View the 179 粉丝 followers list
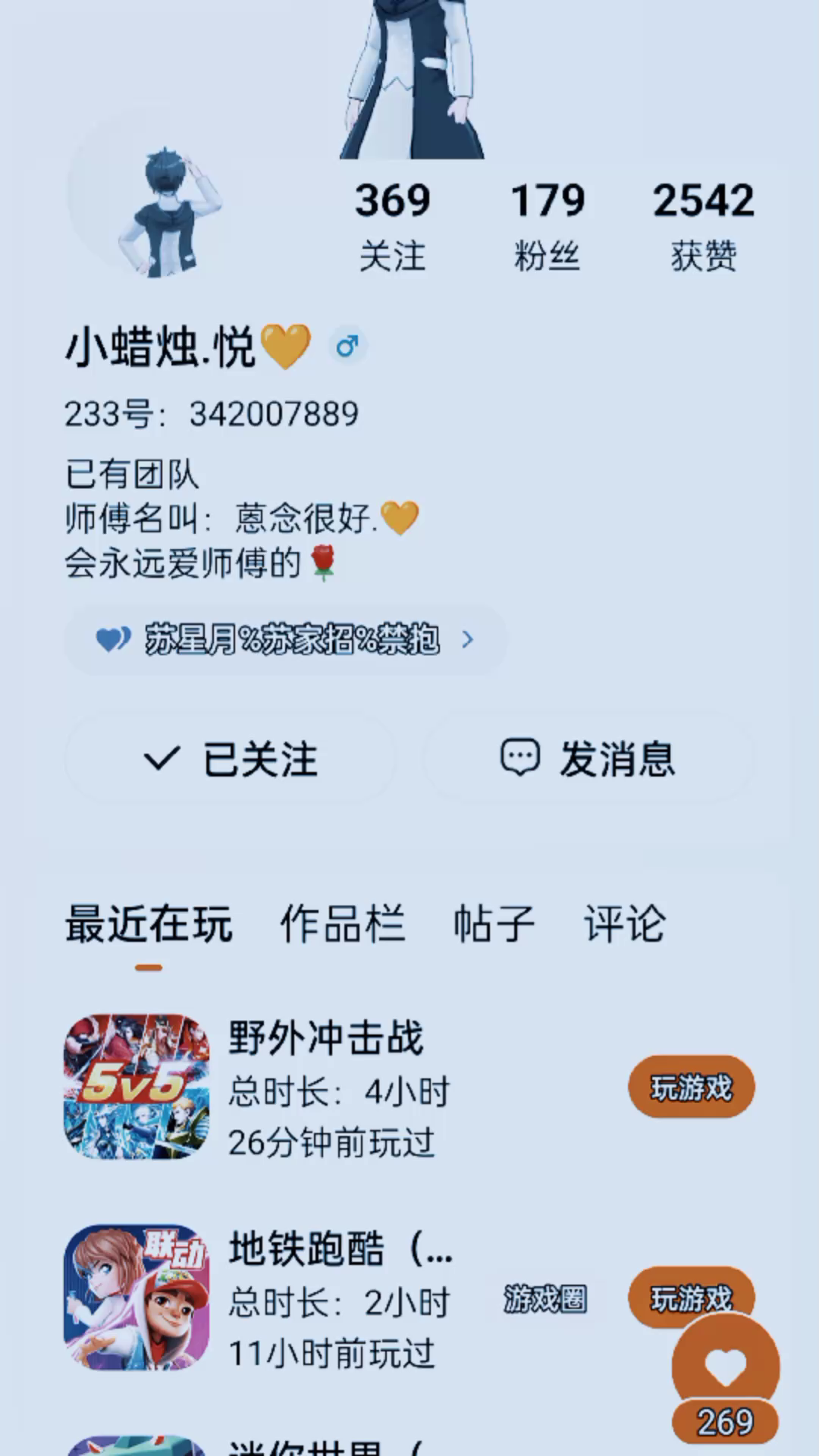The height and width of the screenshot is (1456, 819). 547,226
